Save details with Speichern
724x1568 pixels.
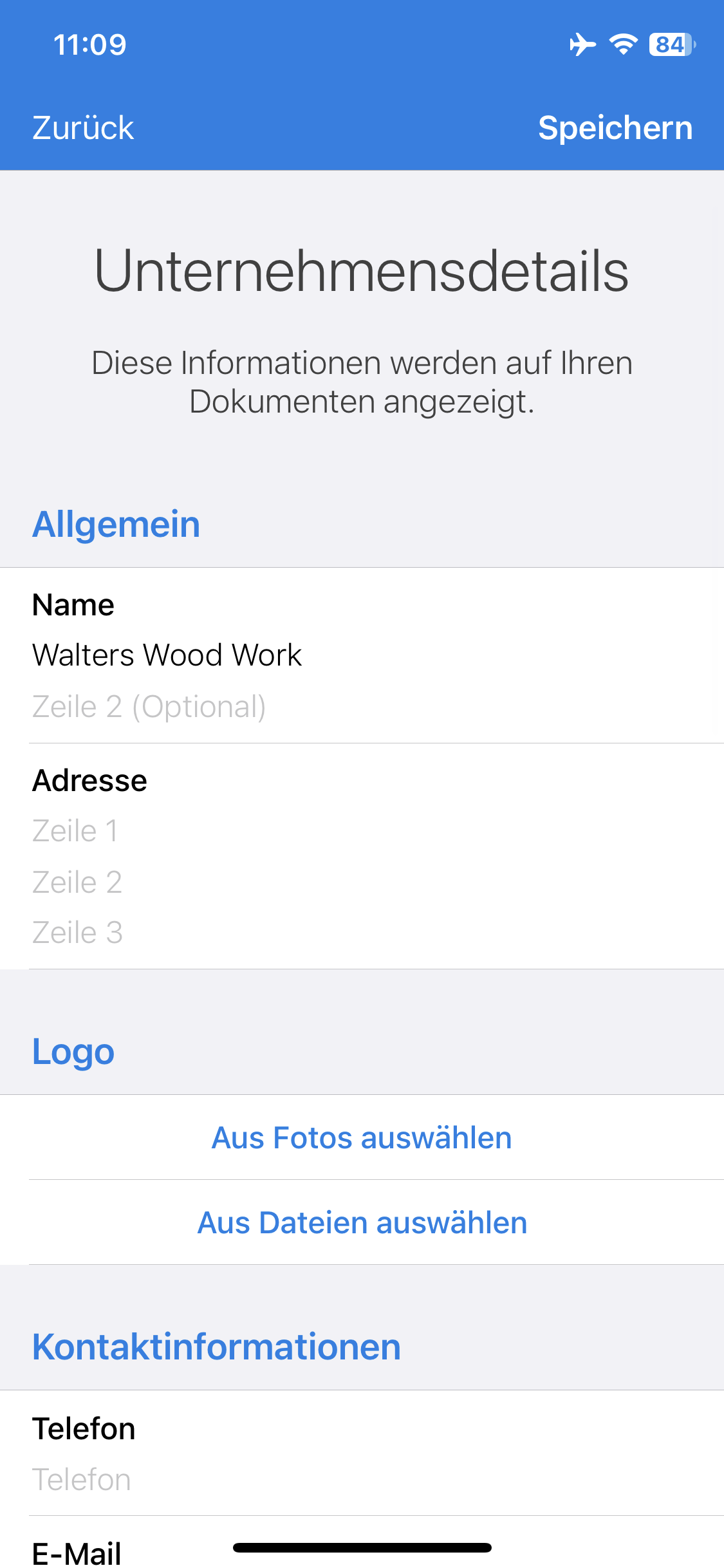click(x=615, y=127)
